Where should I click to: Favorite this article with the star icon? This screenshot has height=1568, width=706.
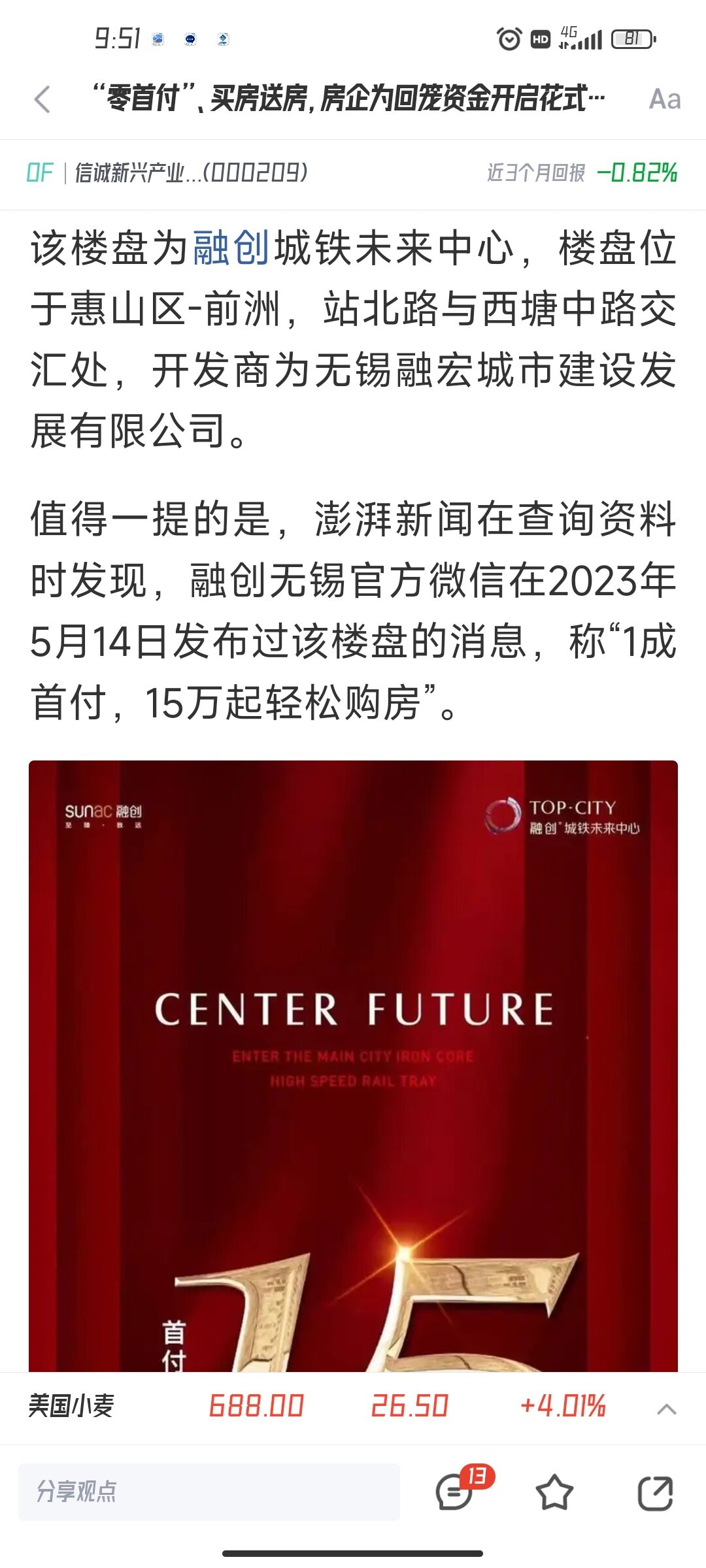pos(554,1492)
